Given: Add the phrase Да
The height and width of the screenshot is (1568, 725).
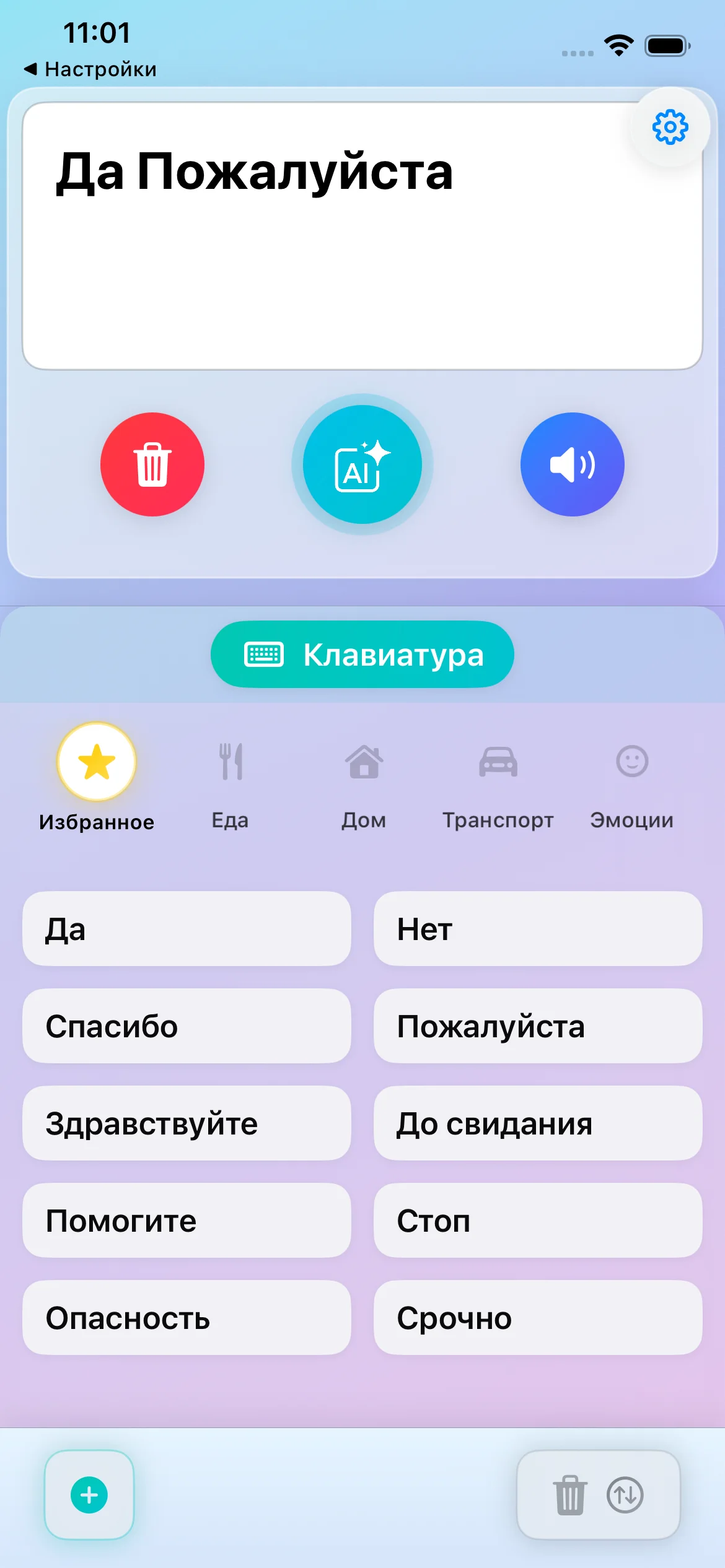Looking at the screenshot, I should [187, 929].
